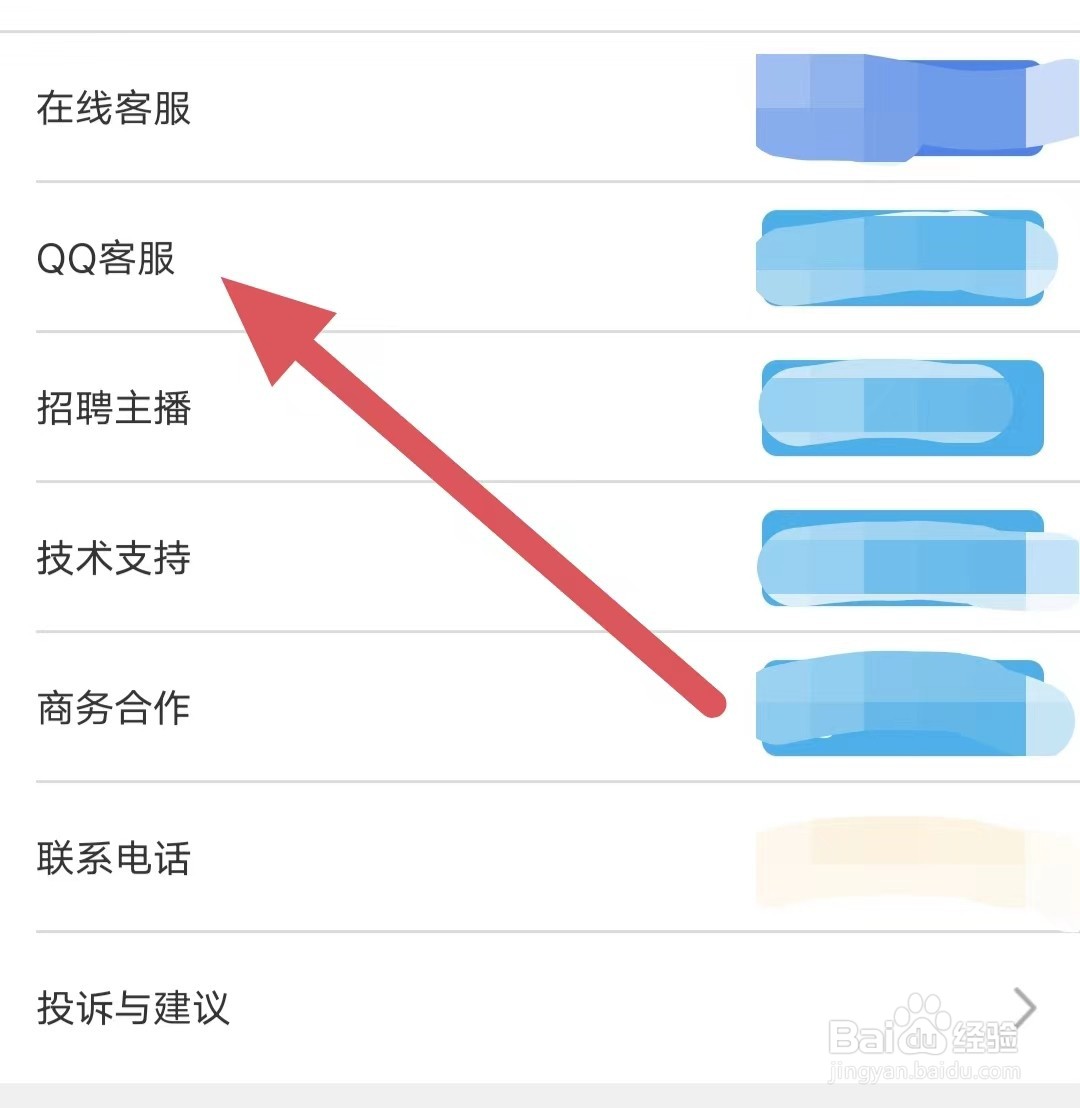Open the 在线客服 row
The width and height of the screenshot is (1080, 1108).
(113, 108)
